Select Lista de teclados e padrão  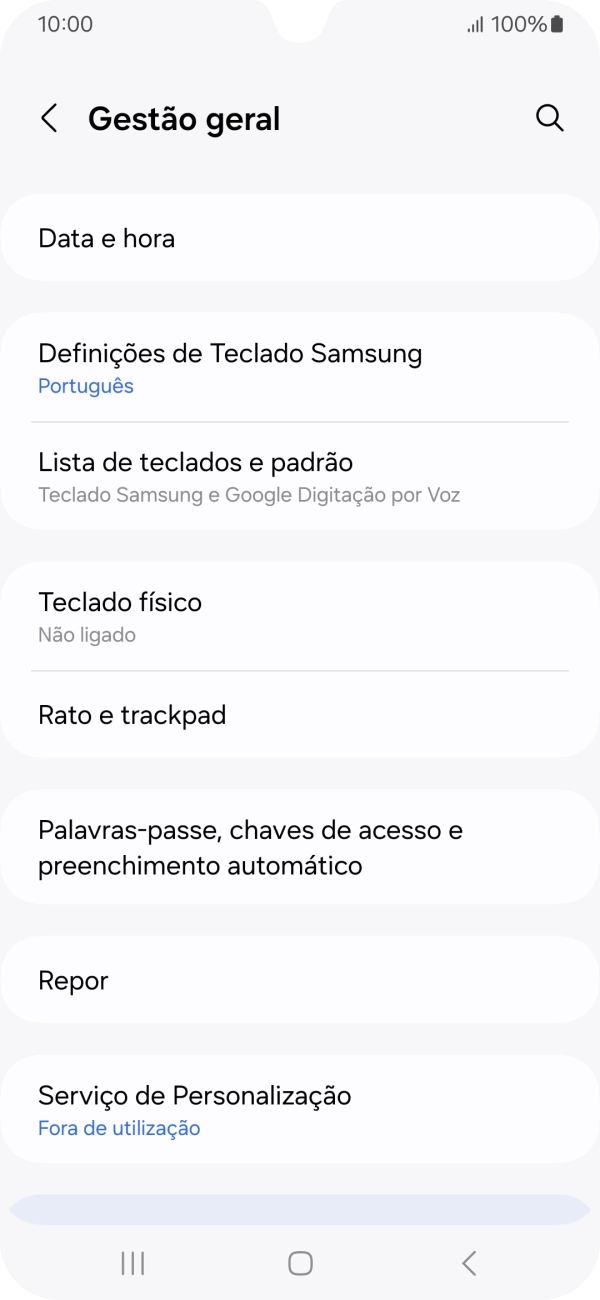300,476
